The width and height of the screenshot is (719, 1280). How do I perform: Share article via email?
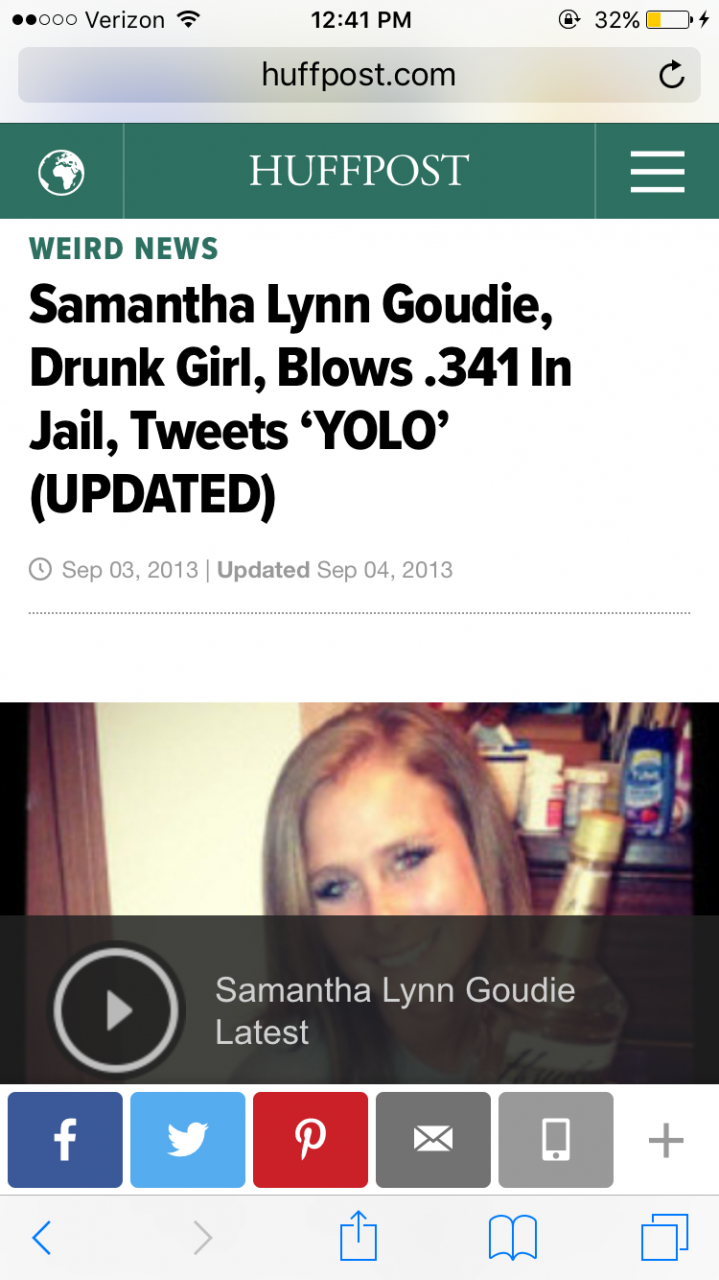click(433, 1140)
